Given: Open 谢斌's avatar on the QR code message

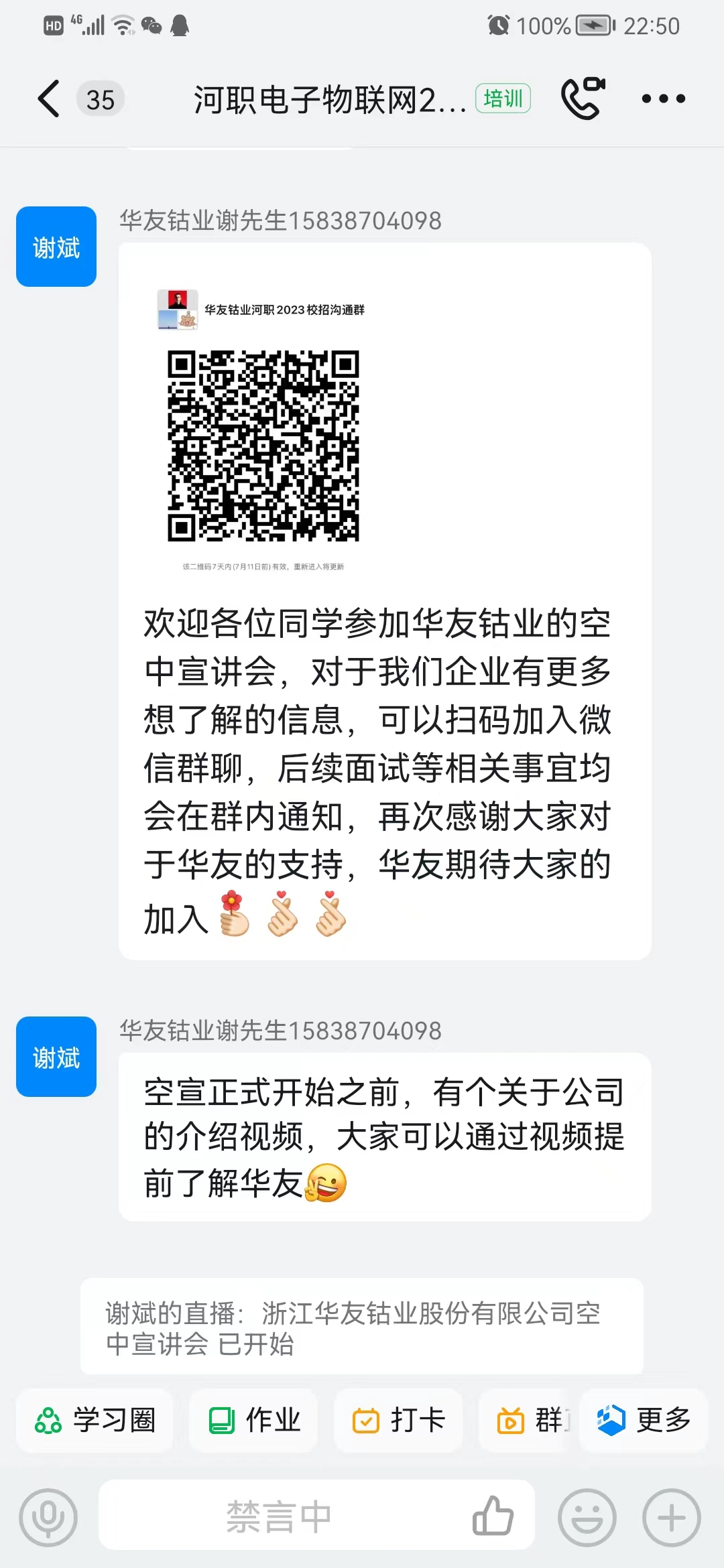Looking at the screenshot, I should coord(56,247).
